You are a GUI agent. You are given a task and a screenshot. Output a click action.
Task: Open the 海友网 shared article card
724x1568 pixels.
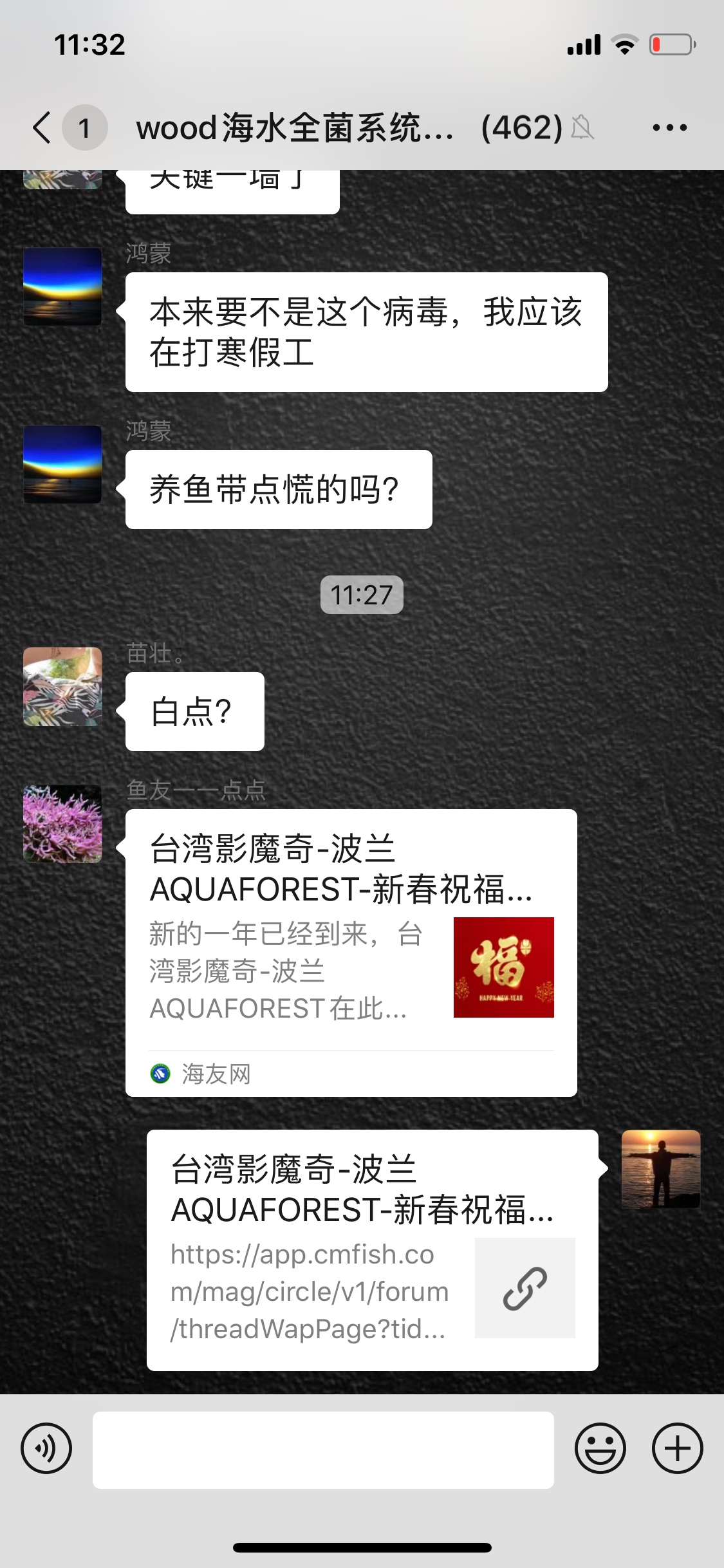click(x=351, y=953)
